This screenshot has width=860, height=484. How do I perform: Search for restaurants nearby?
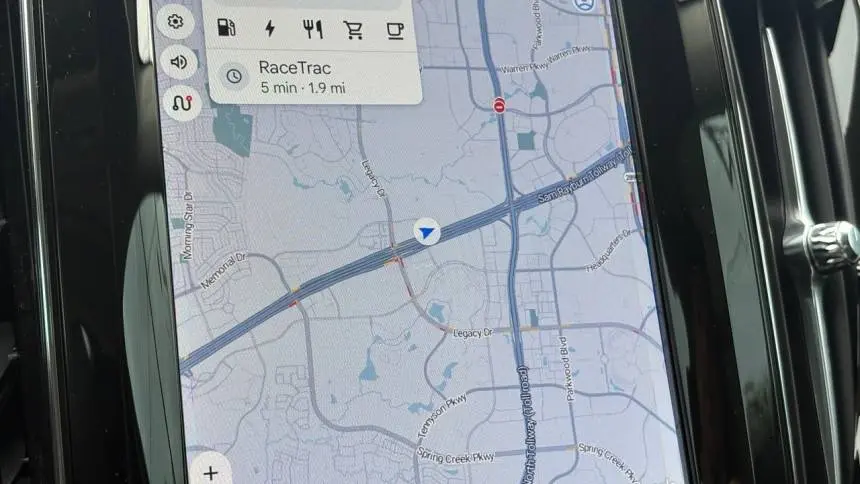(312, 29)
